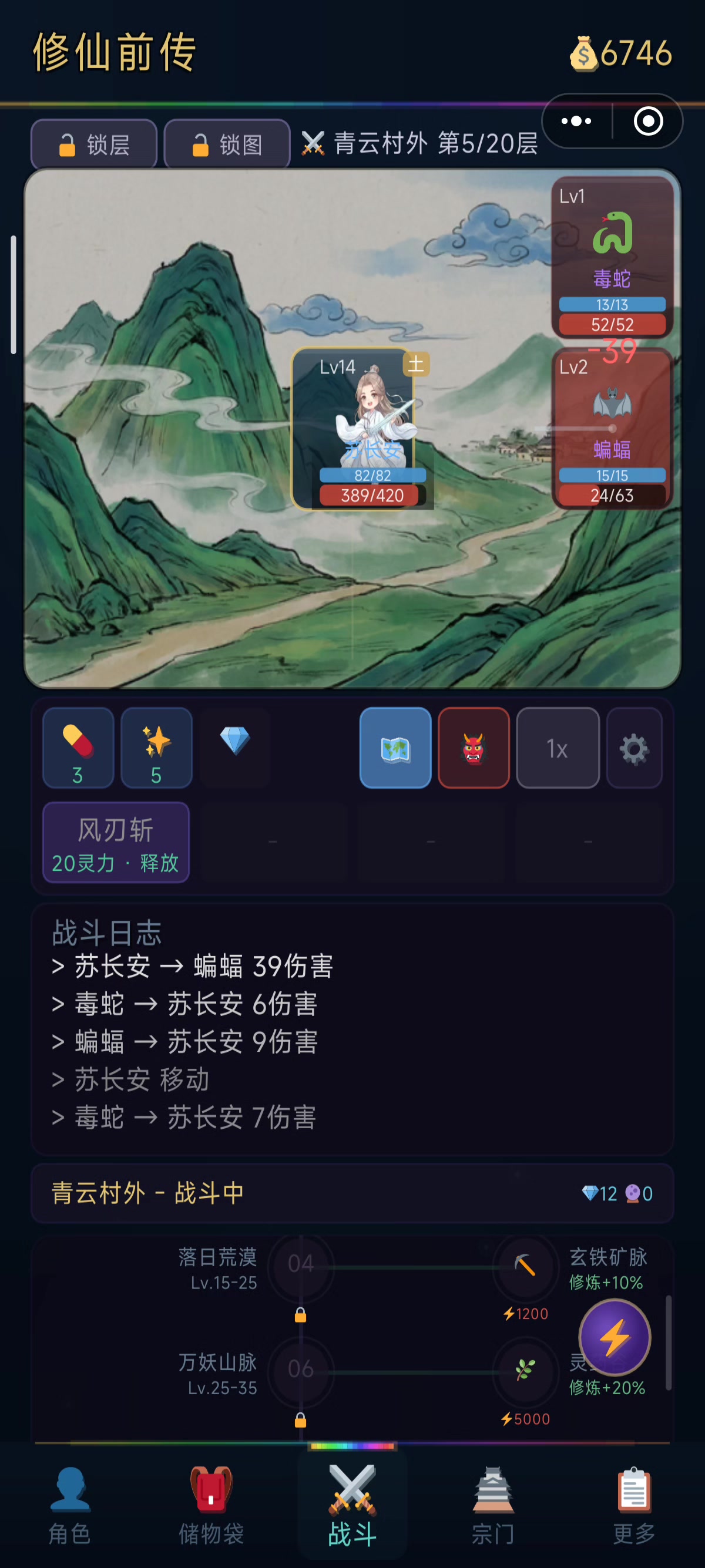The image size is (705, 1568).
Task: Open the world map button
Action: coord(395,748)
